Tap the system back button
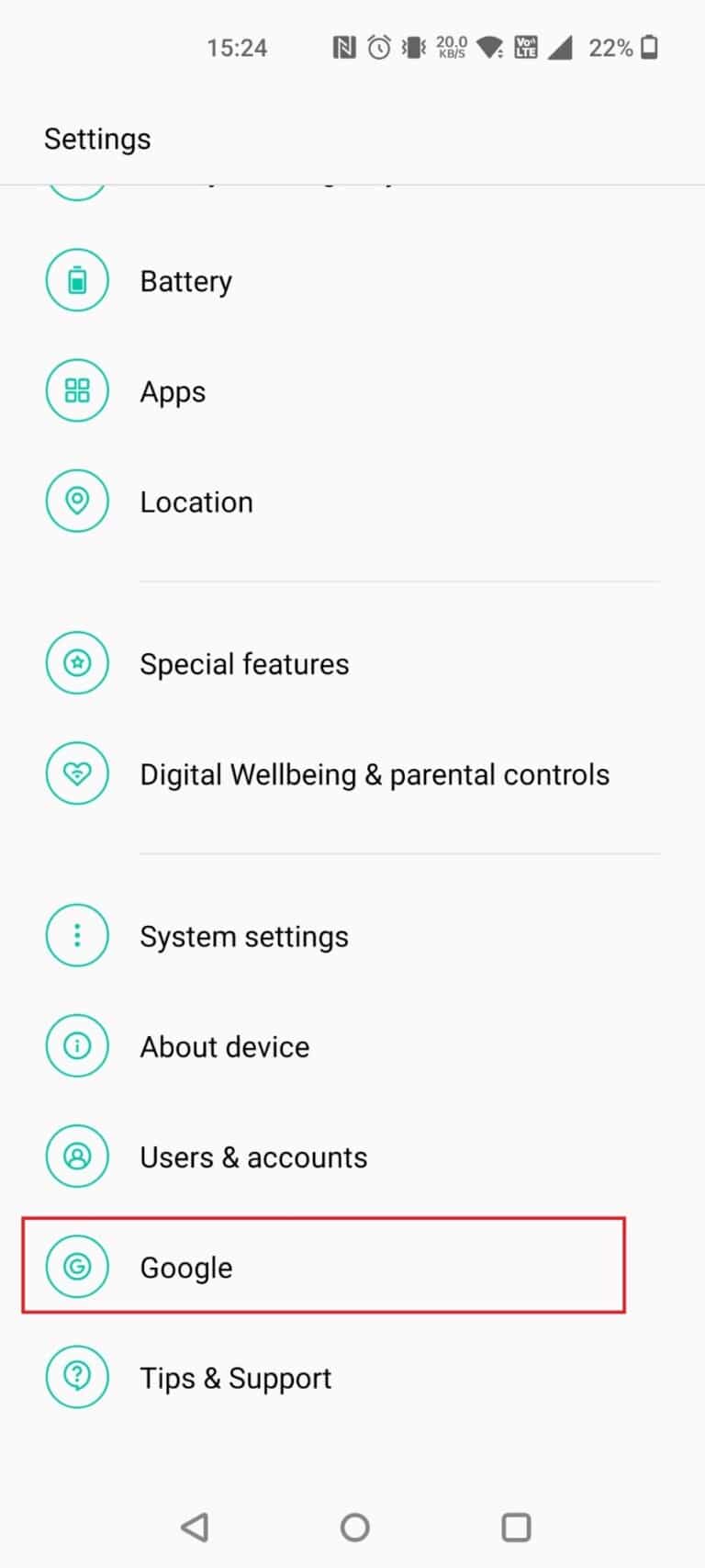The image size is (705, 1568). coord(195,1527)
